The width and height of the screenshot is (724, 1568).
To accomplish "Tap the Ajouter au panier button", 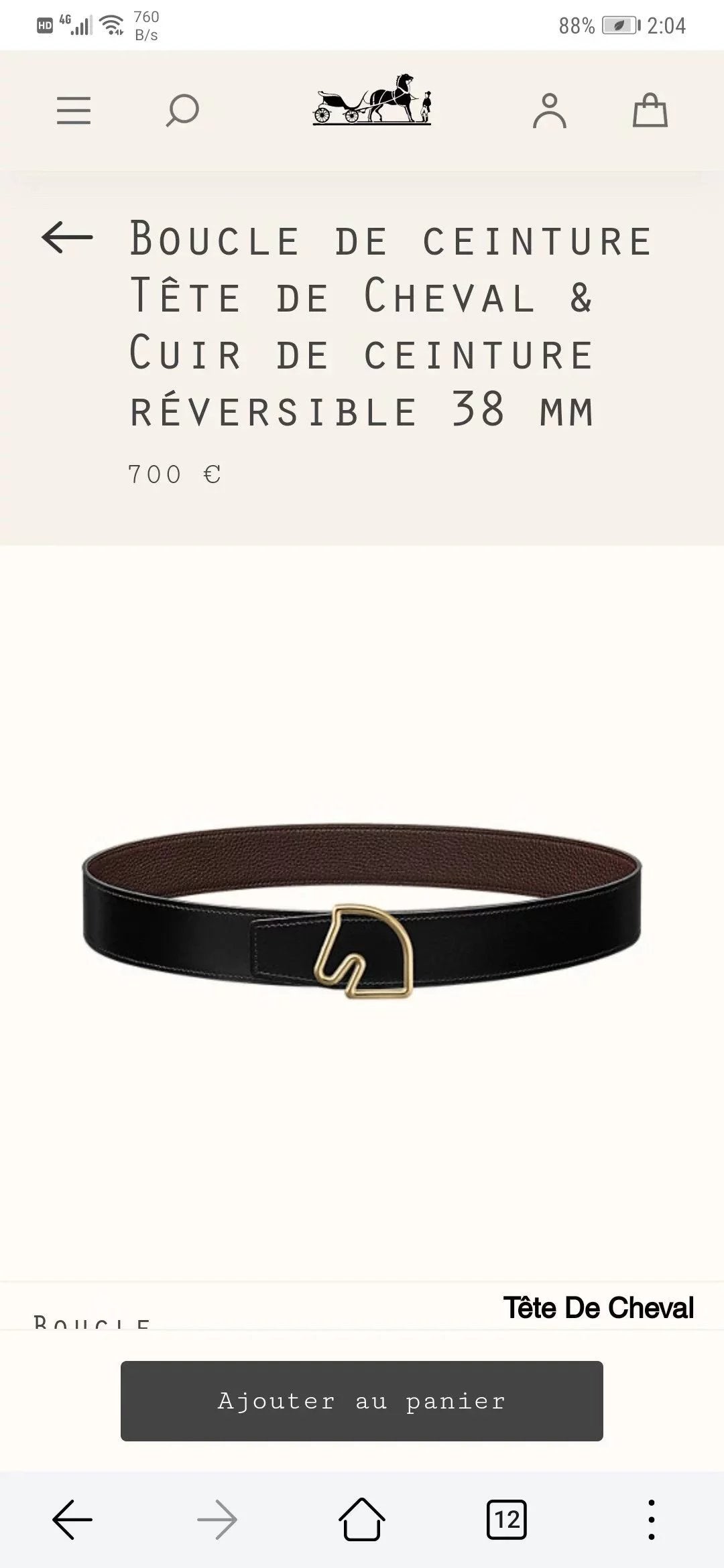I will [362, 1400].
